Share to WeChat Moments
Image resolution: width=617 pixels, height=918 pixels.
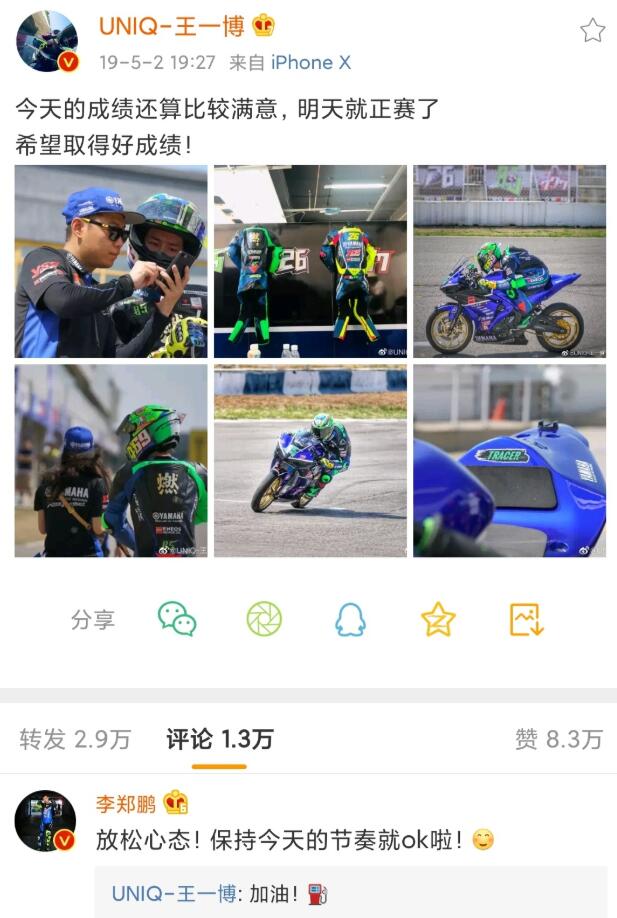pos(264,620)
